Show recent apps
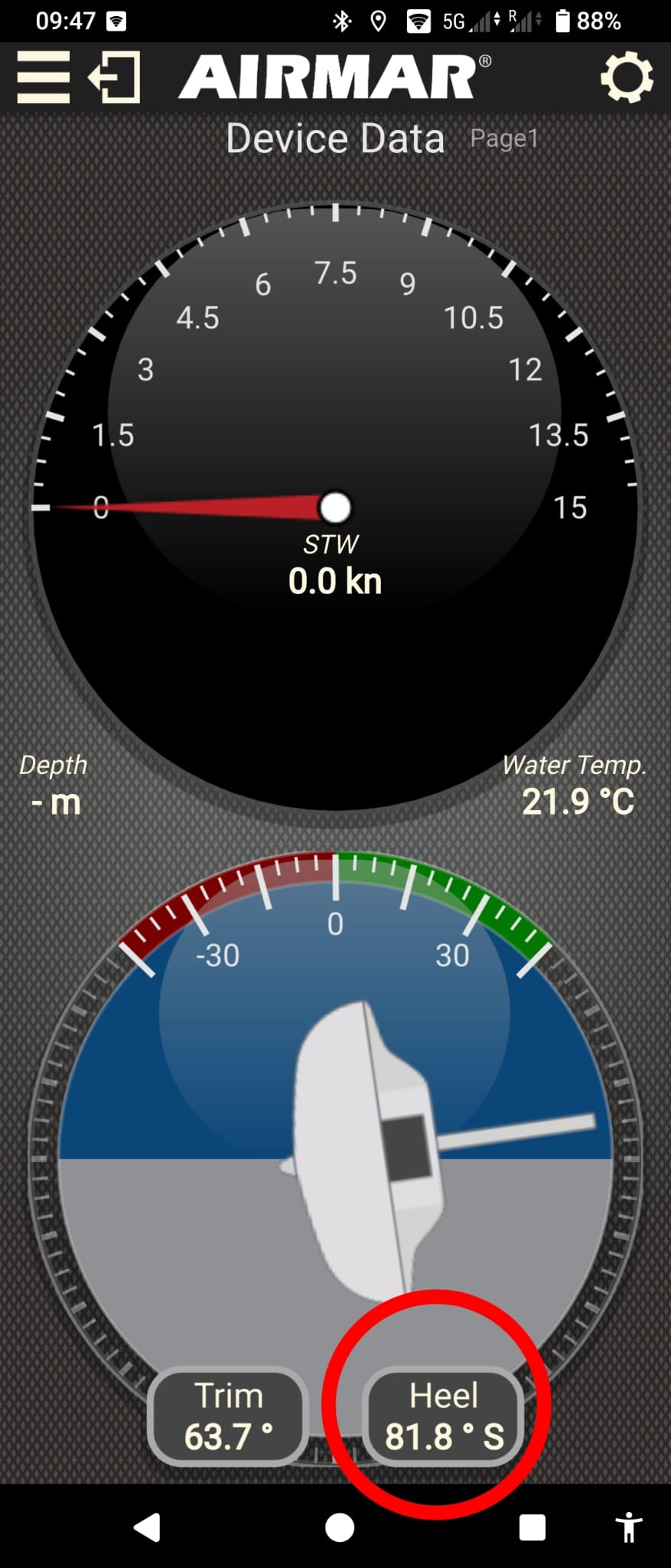This screenshot has width=671, height=1568. click(x=532, y=1527)
